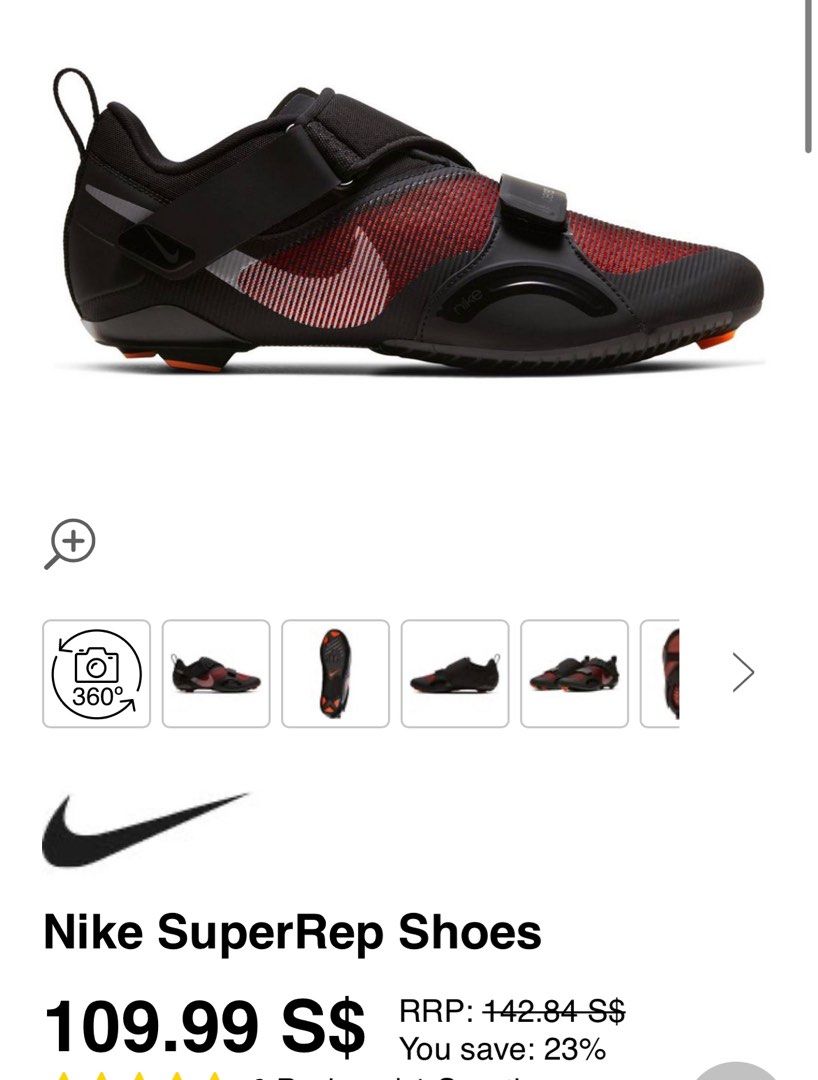
Task: Select the pair of shoes thumbnail
Action: 574,673
